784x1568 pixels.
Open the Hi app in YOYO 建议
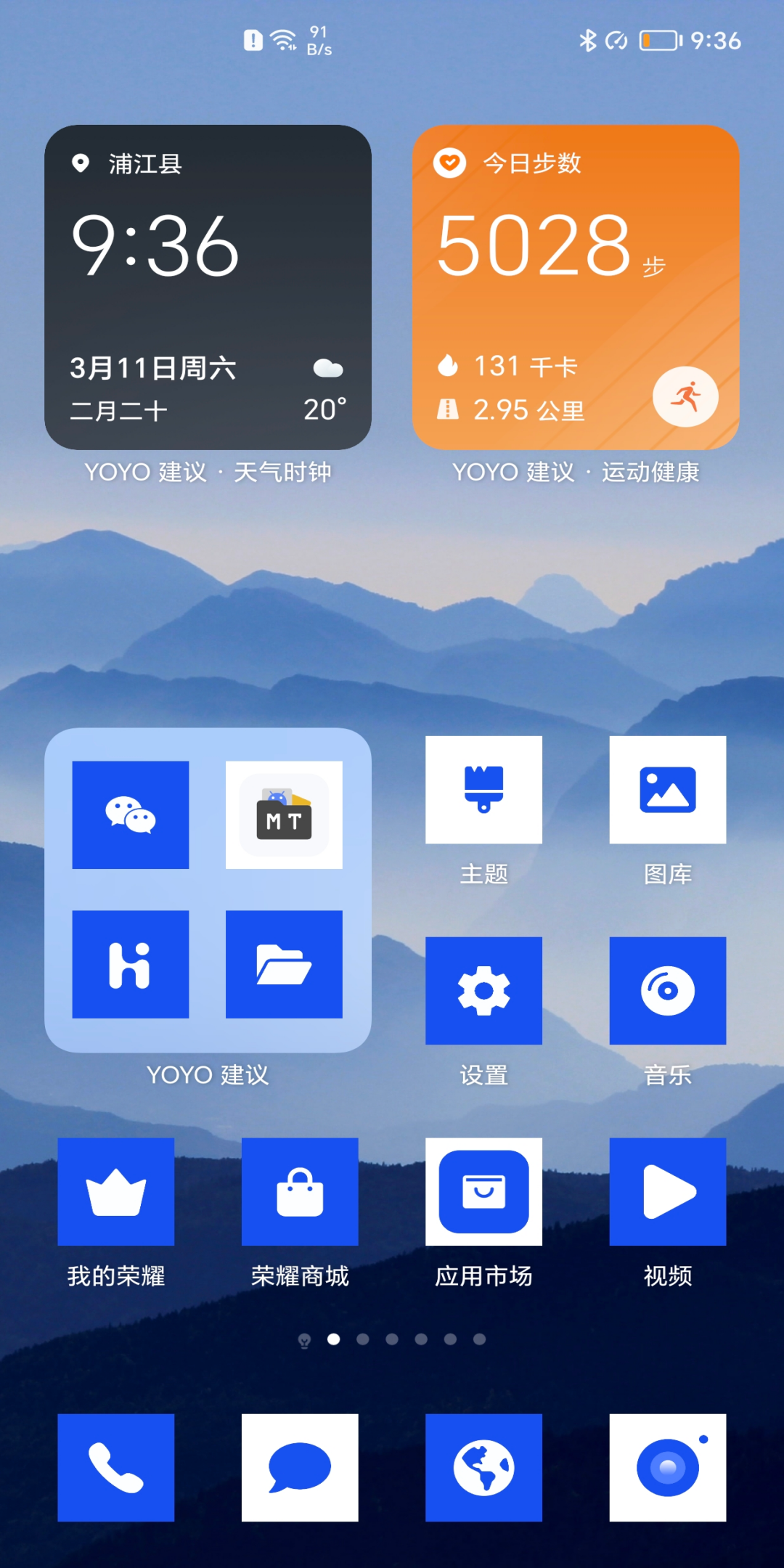pyautogui.click(x=131, y=964)
